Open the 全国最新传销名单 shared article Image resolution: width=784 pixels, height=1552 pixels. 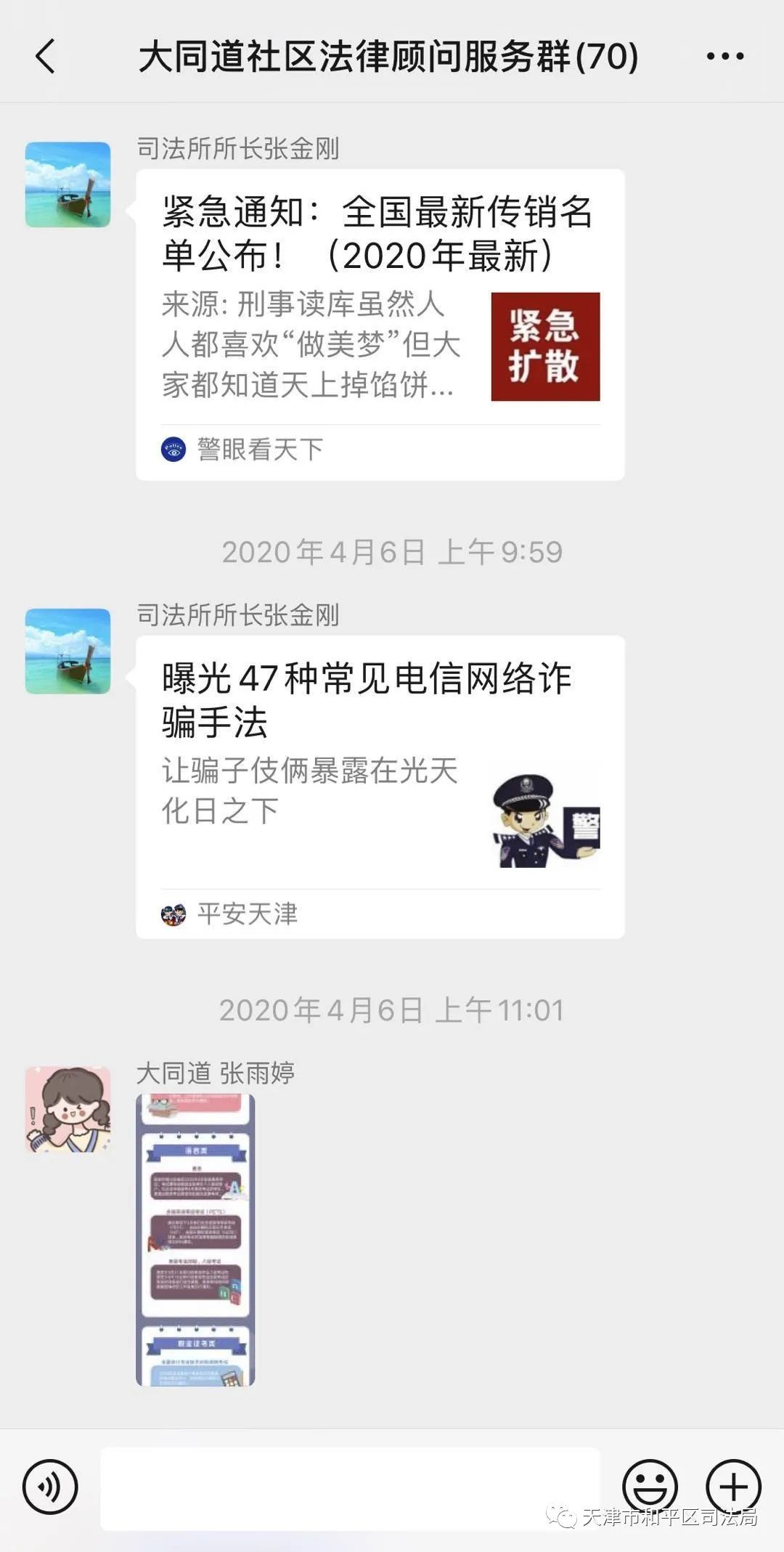(380, 325)
